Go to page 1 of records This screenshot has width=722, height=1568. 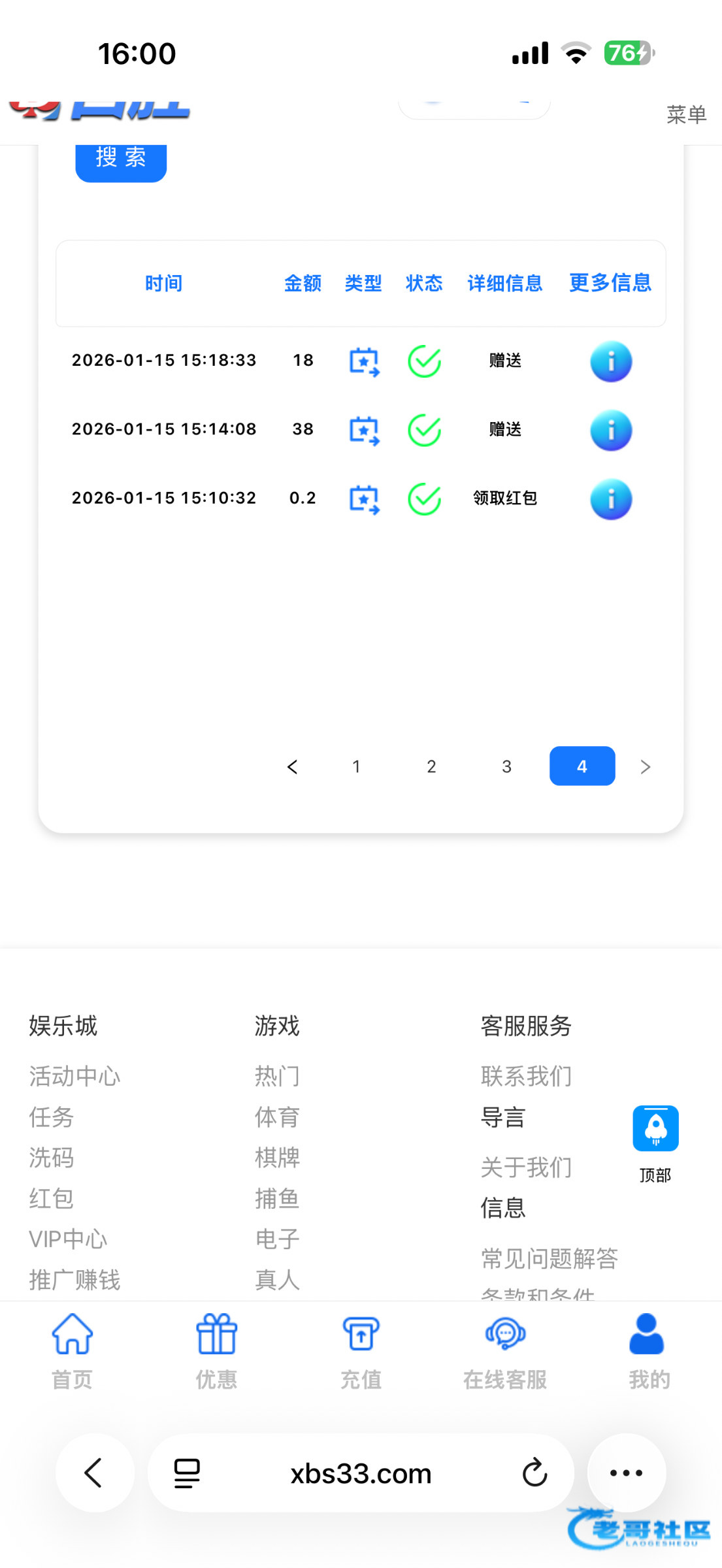[356, 766]
